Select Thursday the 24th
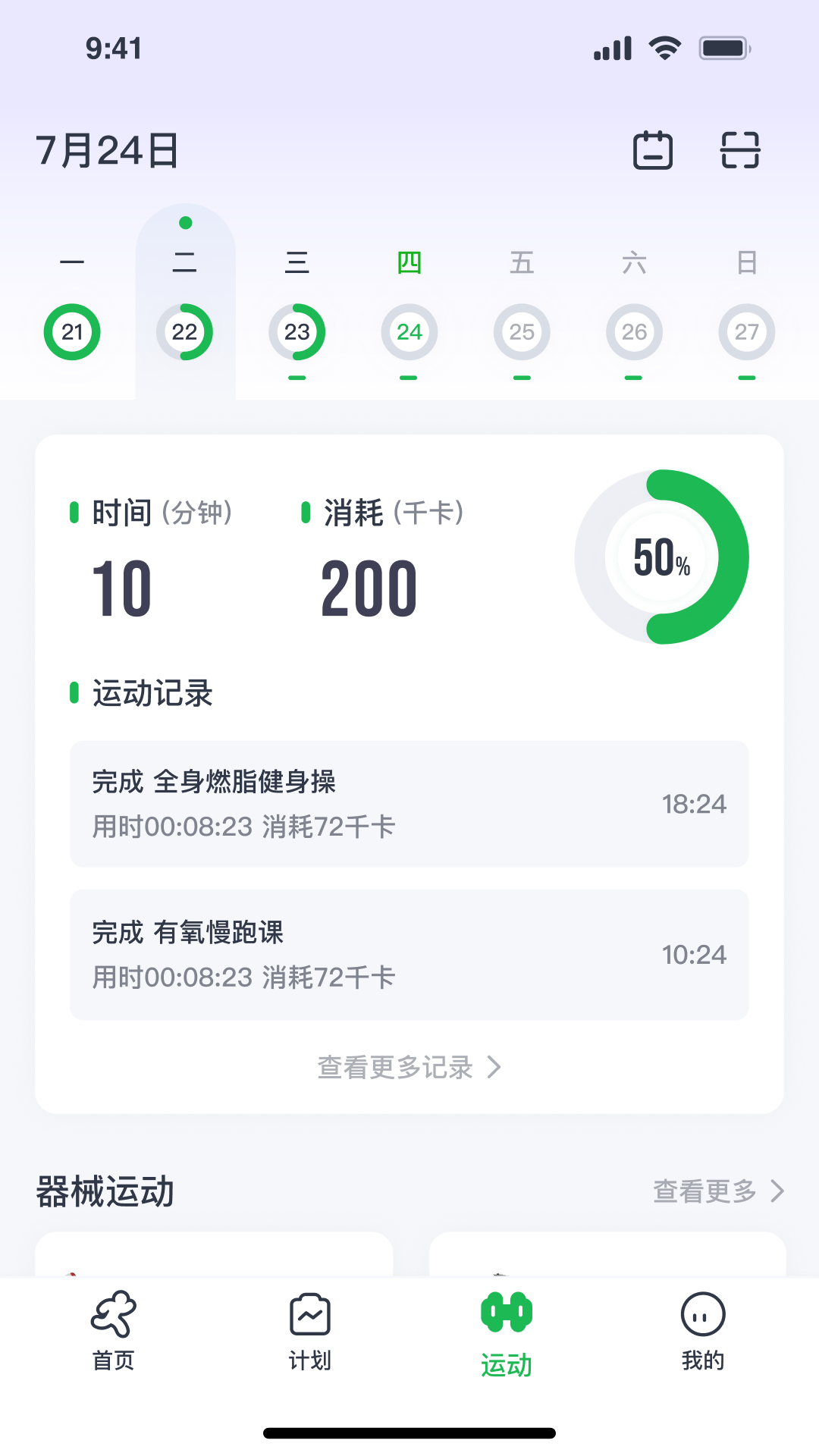The image size is (819, 1456). [409, 331]
